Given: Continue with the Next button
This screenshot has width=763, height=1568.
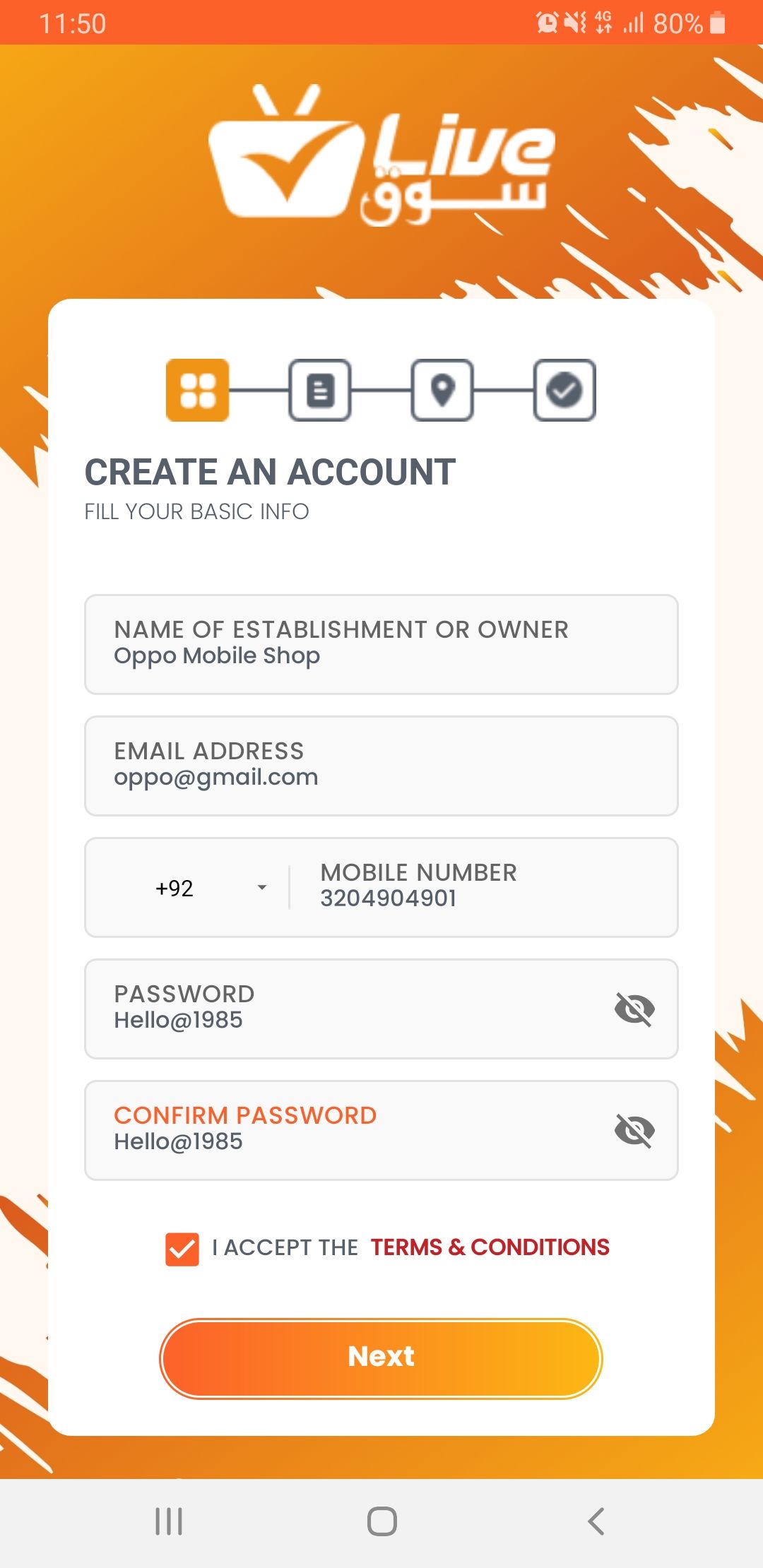Looking at the screenshot, I should click(x=381, y=1358).
